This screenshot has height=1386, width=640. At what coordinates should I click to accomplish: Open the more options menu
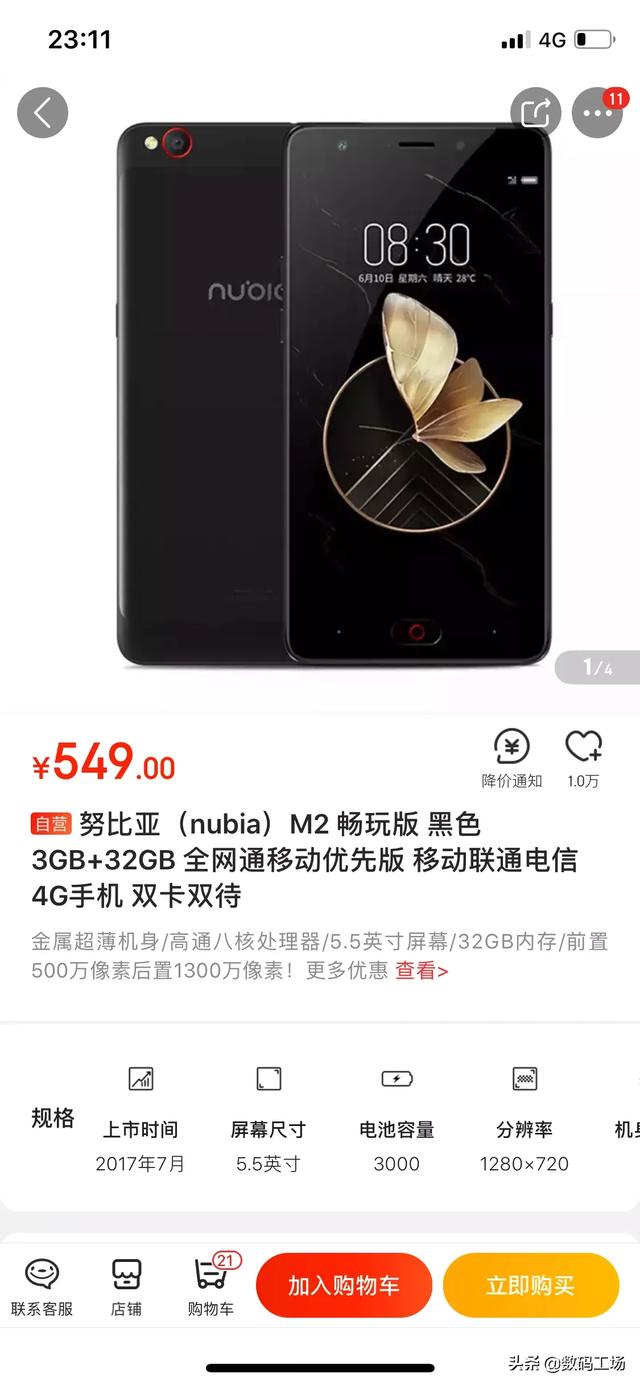click(x=597, y=113)
